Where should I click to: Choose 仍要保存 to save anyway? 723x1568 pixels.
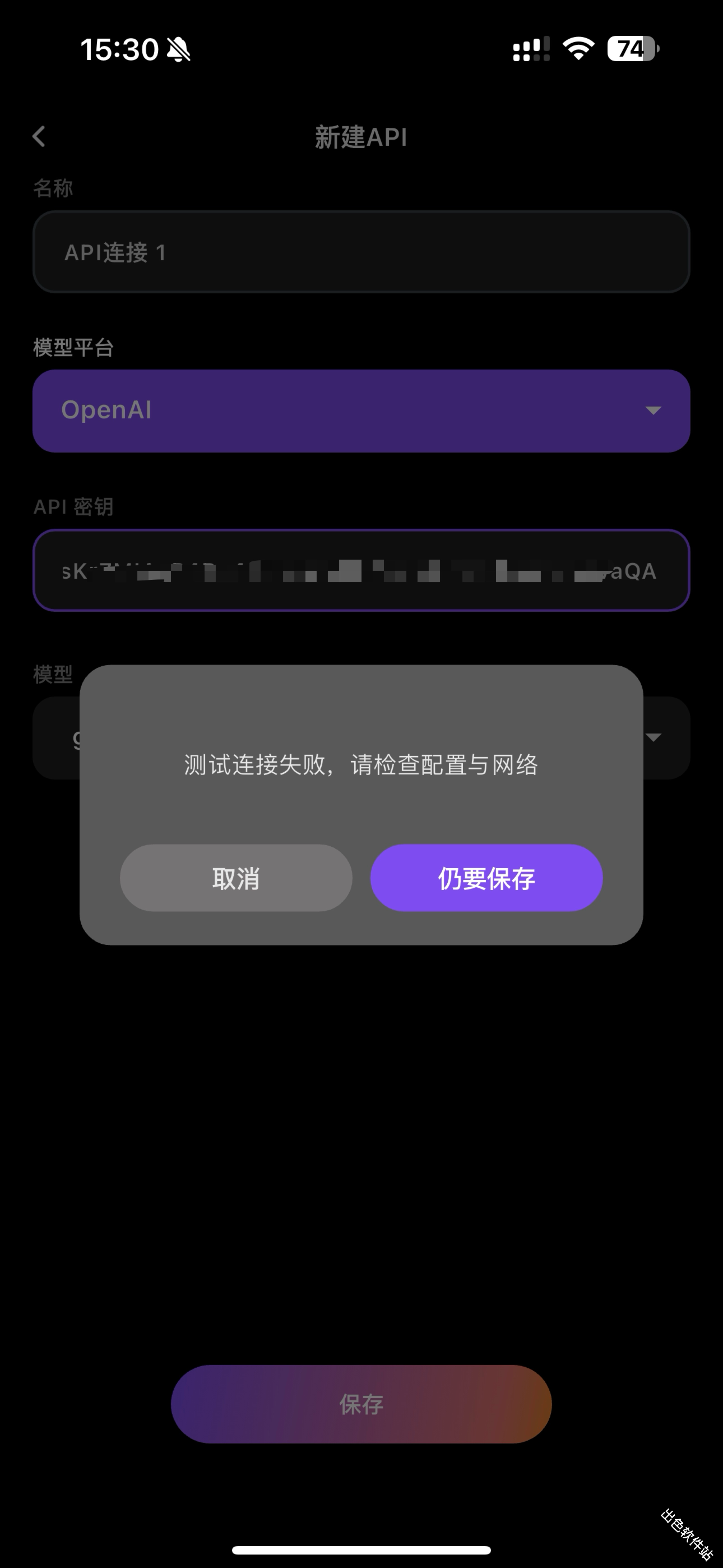(x=486, y=878)
